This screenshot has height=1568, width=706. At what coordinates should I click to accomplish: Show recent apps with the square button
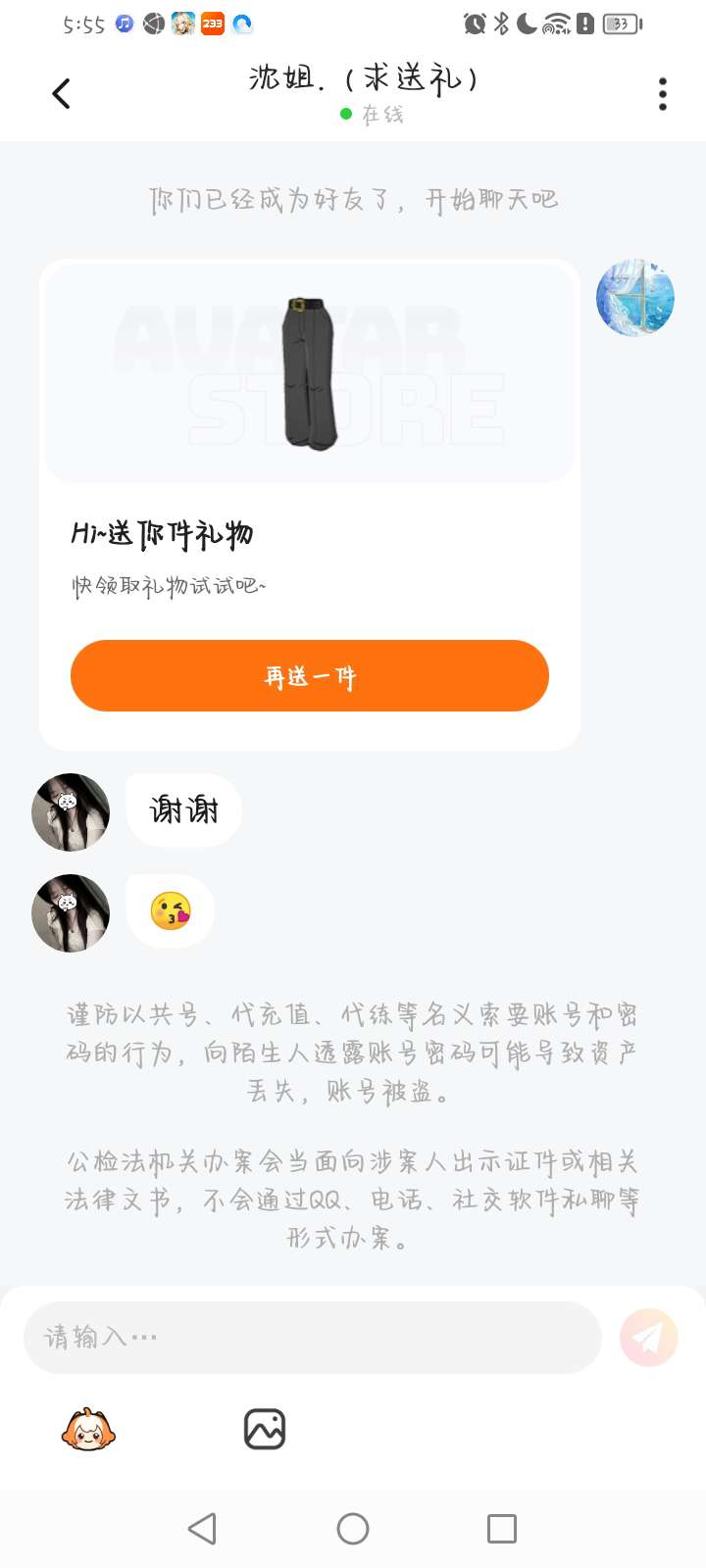(x=502, y=1529)
